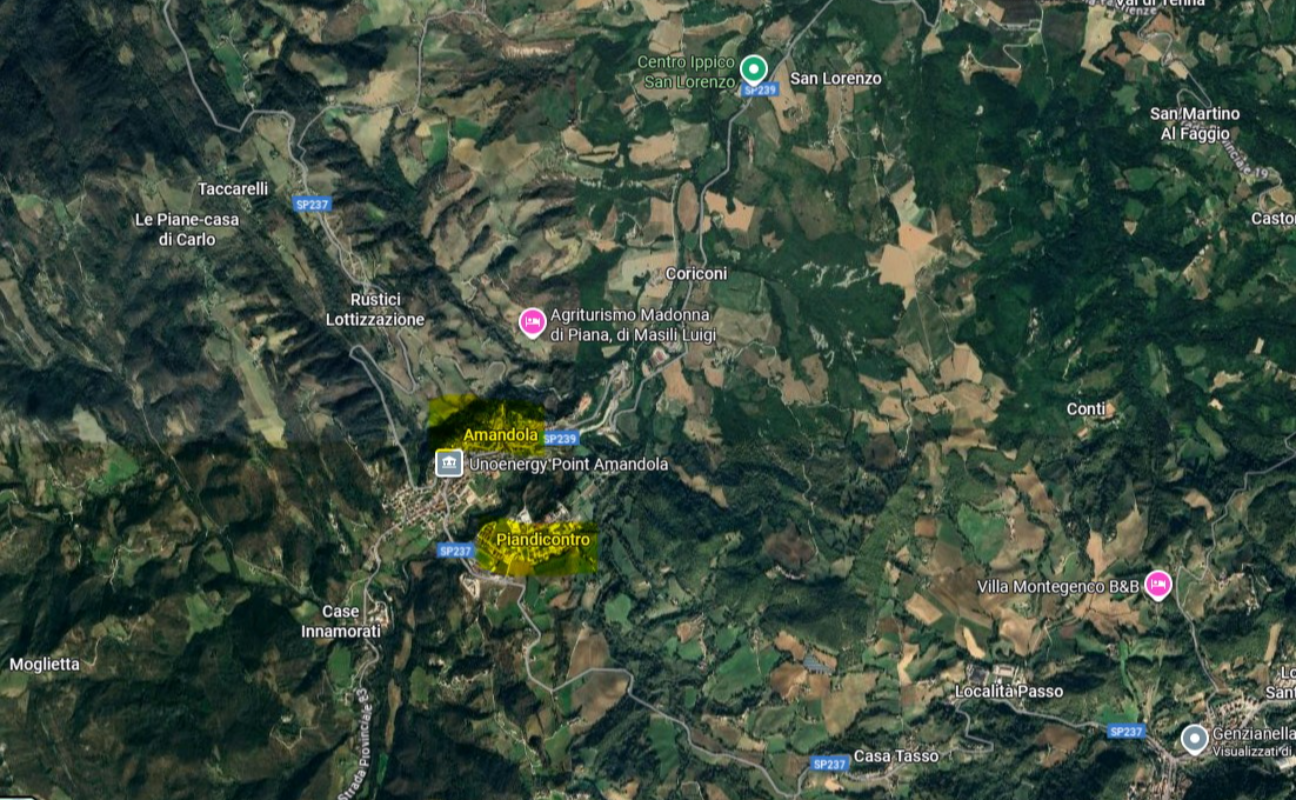Open the Centro Ippico San Lorenzo pin

[x=754, y=69]
